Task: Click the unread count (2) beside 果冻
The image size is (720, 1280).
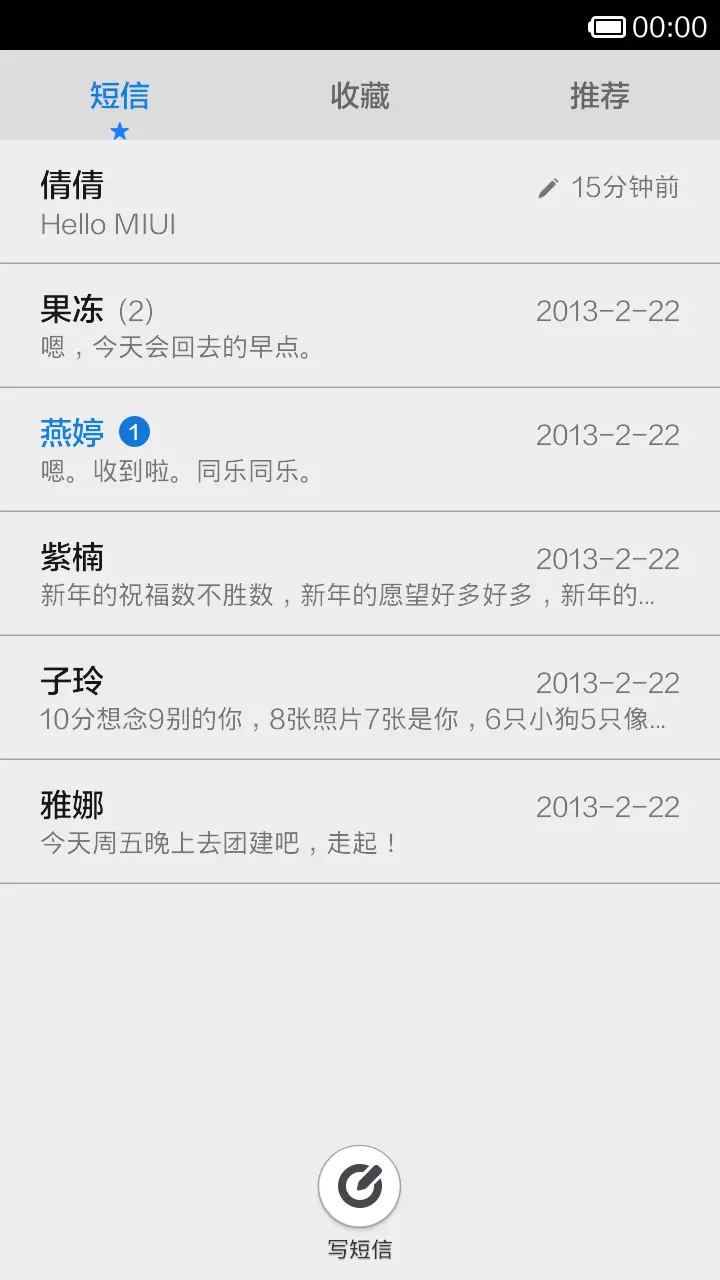Action: (x=137, y=311)
